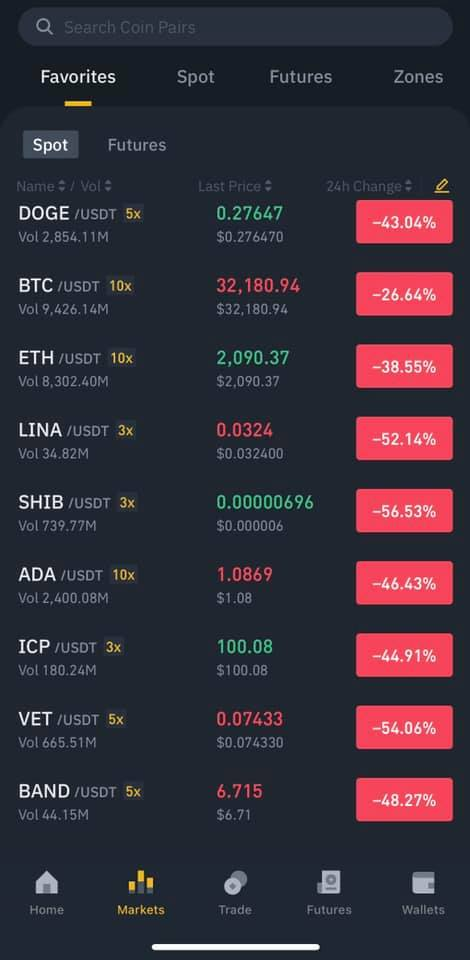Open the Wallets tab

click(x=423, y=893)
